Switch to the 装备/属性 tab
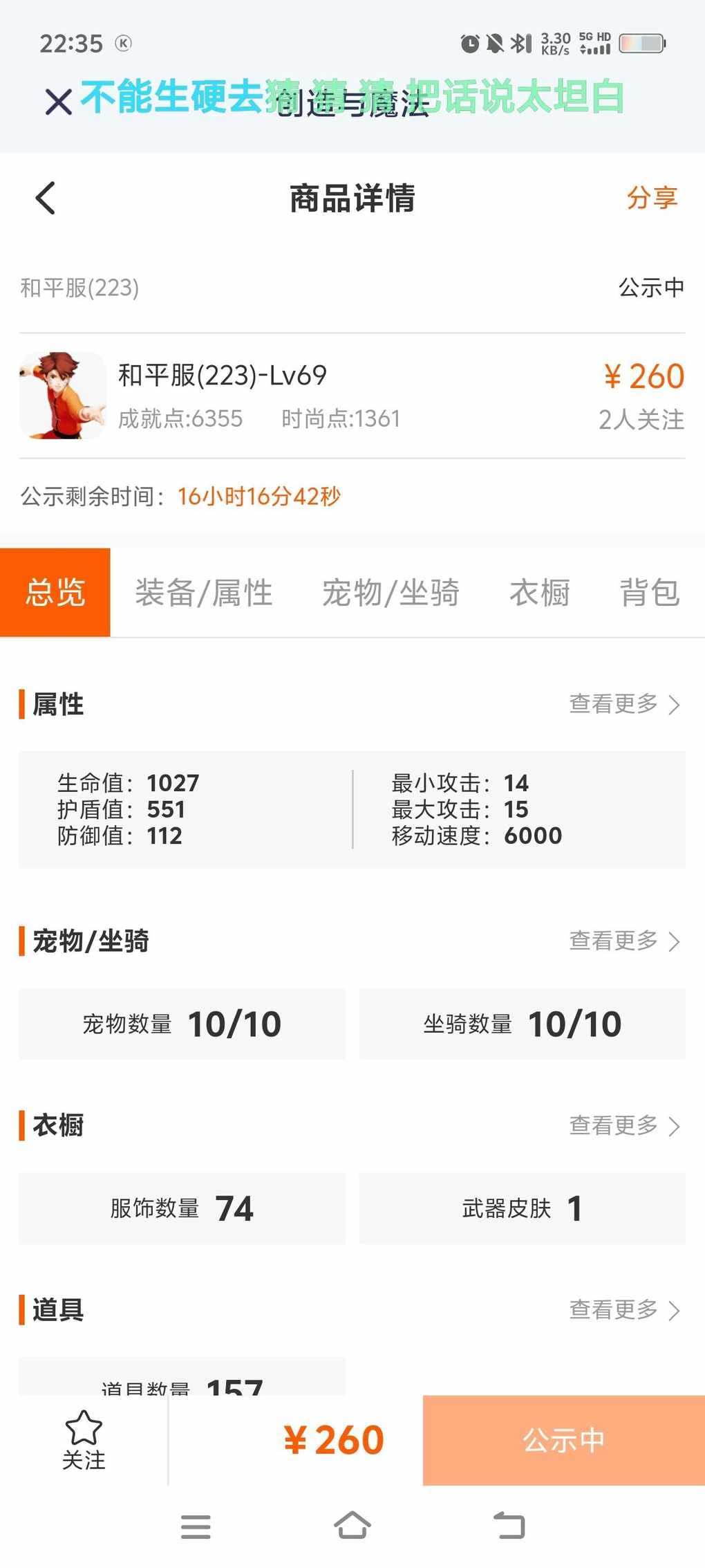This screenshot has height=1568, width=705. tap(204, 593)
